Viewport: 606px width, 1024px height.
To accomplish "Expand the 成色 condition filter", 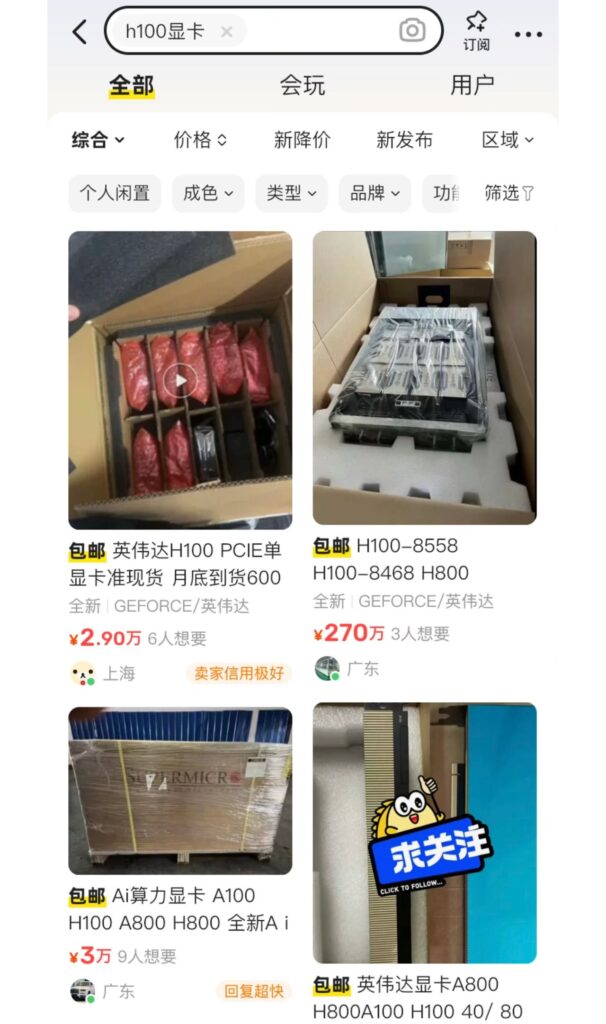I will click(x=208, y=193).
